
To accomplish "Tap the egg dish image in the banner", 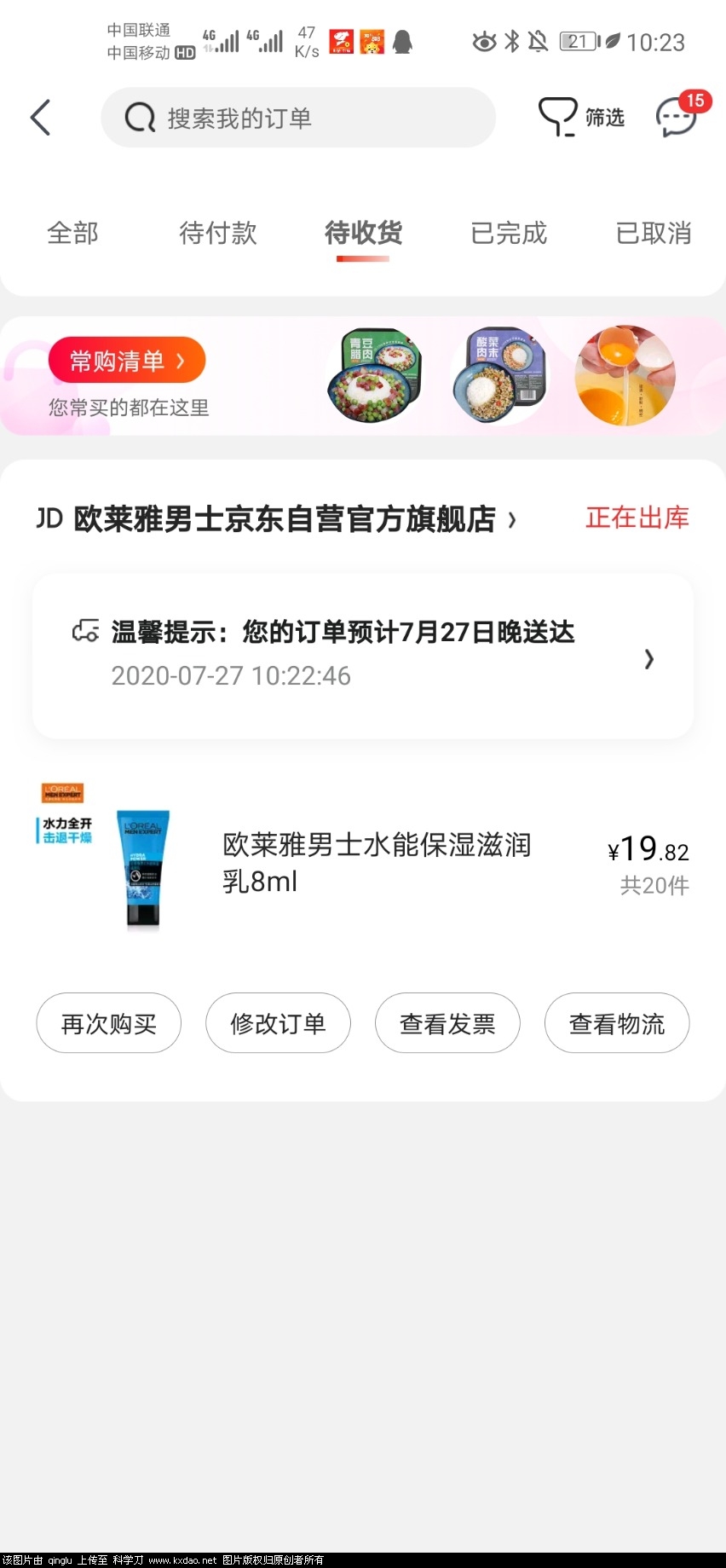I will (x=625, y=375).
